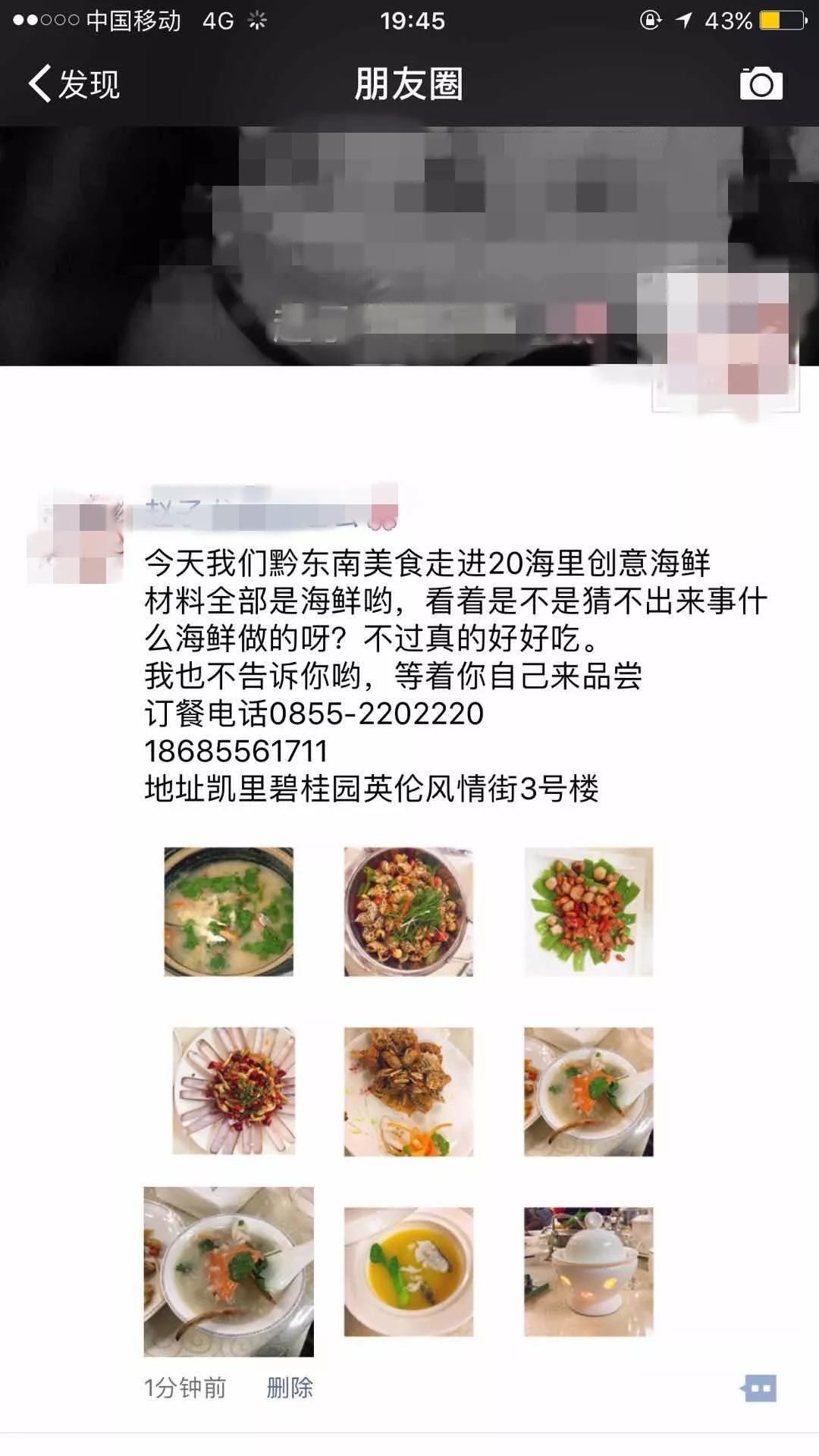Open the scallops with green peppers photo
Screen dimensions: 819x1456
[x=588, y=912]
